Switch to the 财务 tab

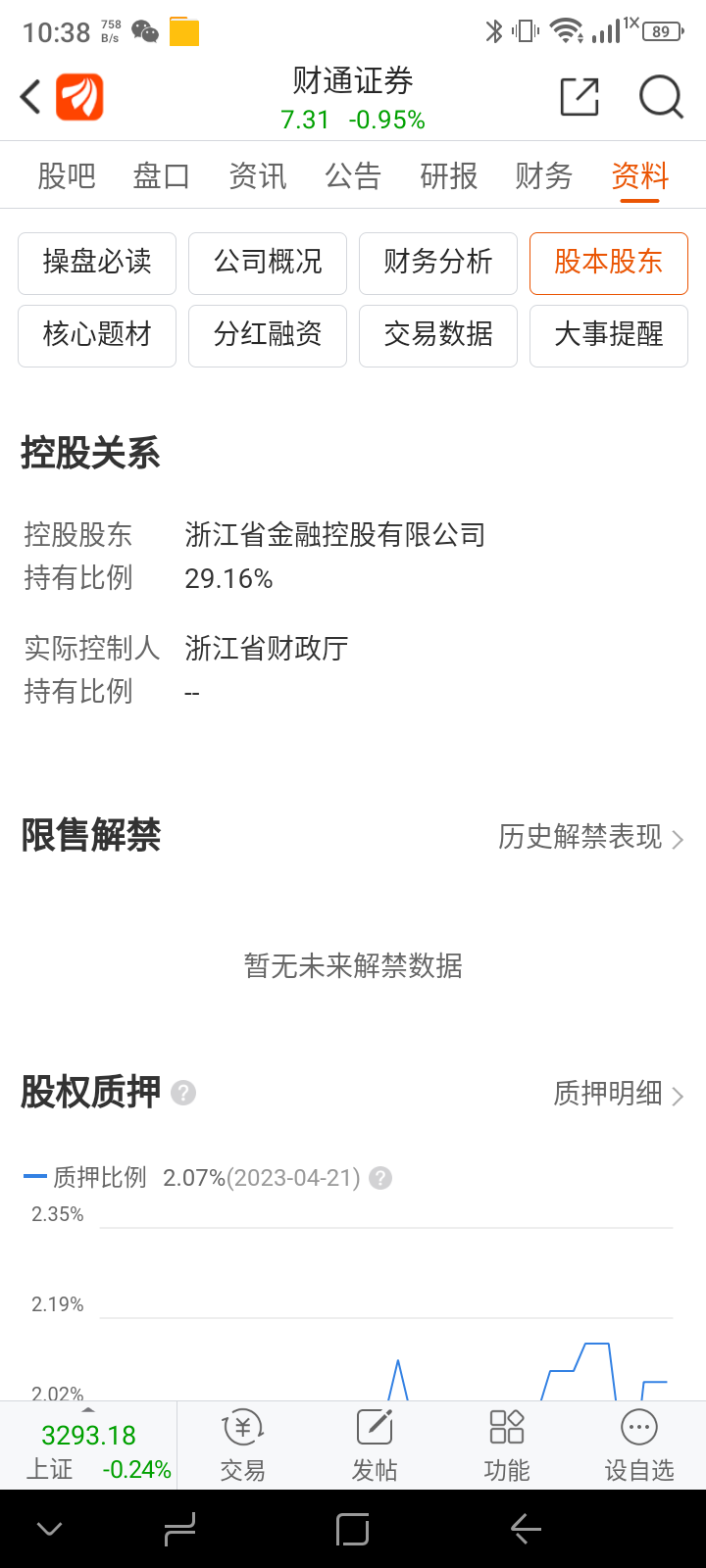point(544,176)
